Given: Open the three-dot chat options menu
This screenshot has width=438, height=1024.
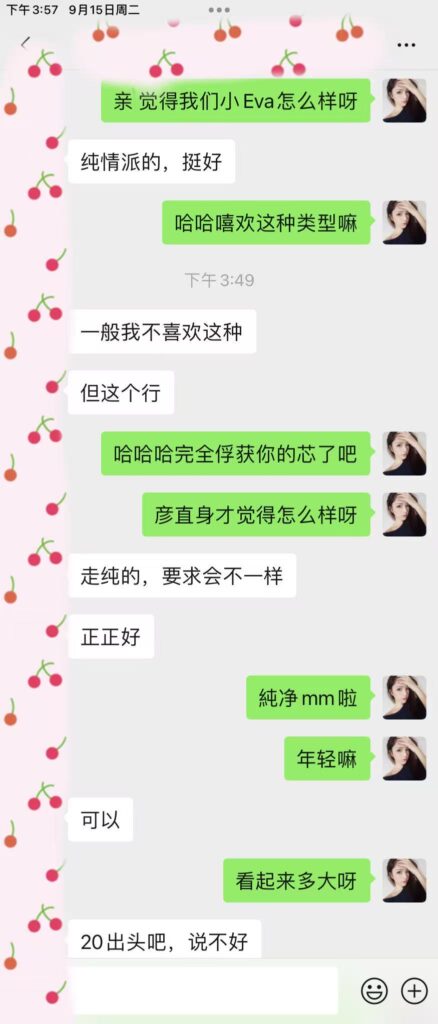Looking at the screenshot, I should pos(406,45).
